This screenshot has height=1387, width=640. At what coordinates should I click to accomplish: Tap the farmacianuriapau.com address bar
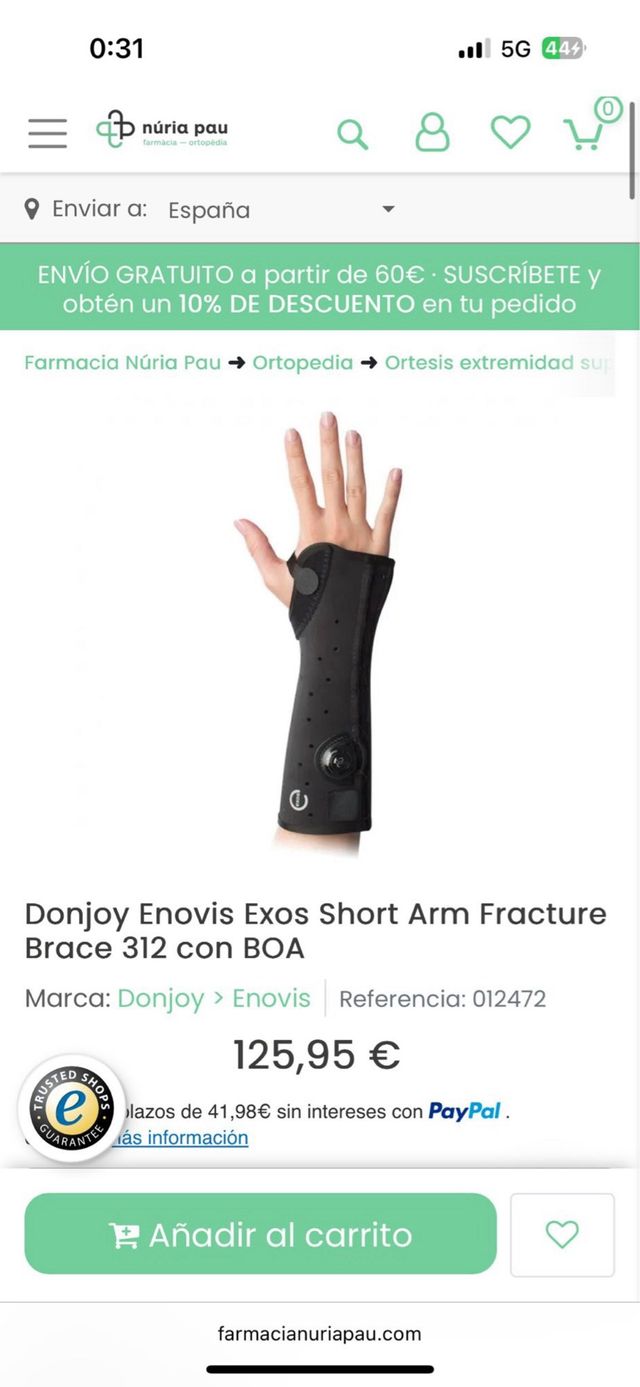tap(320, 1334)
